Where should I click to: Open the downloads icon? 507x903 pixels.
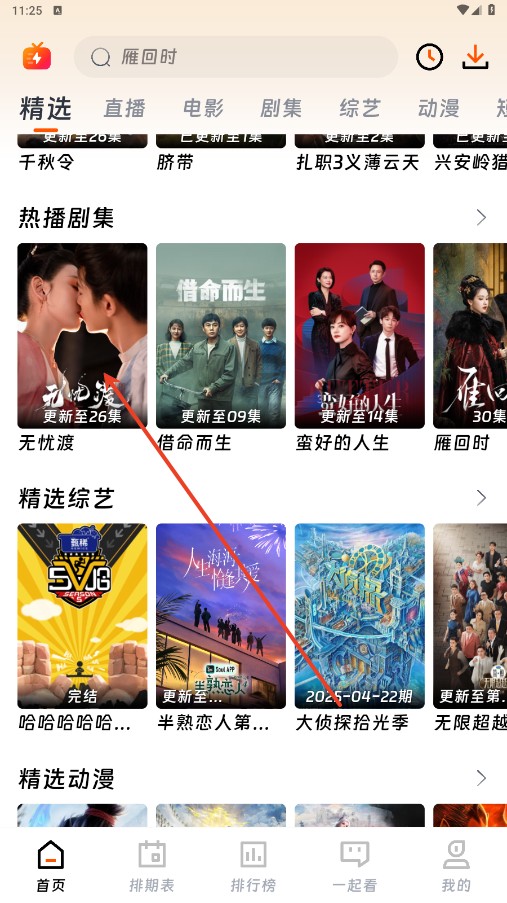point(475,57)
